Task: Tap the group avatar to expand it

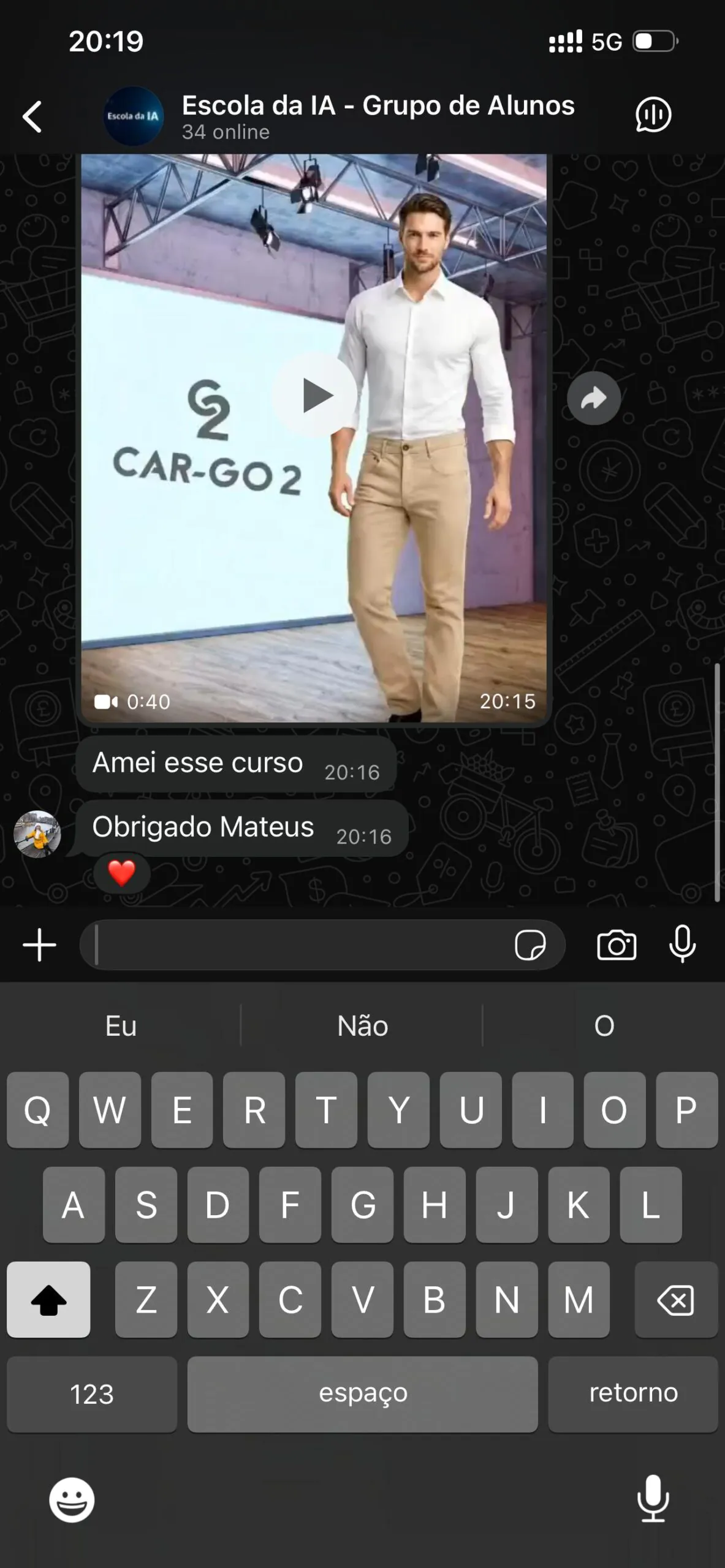Action: click(x=134, y=116)
